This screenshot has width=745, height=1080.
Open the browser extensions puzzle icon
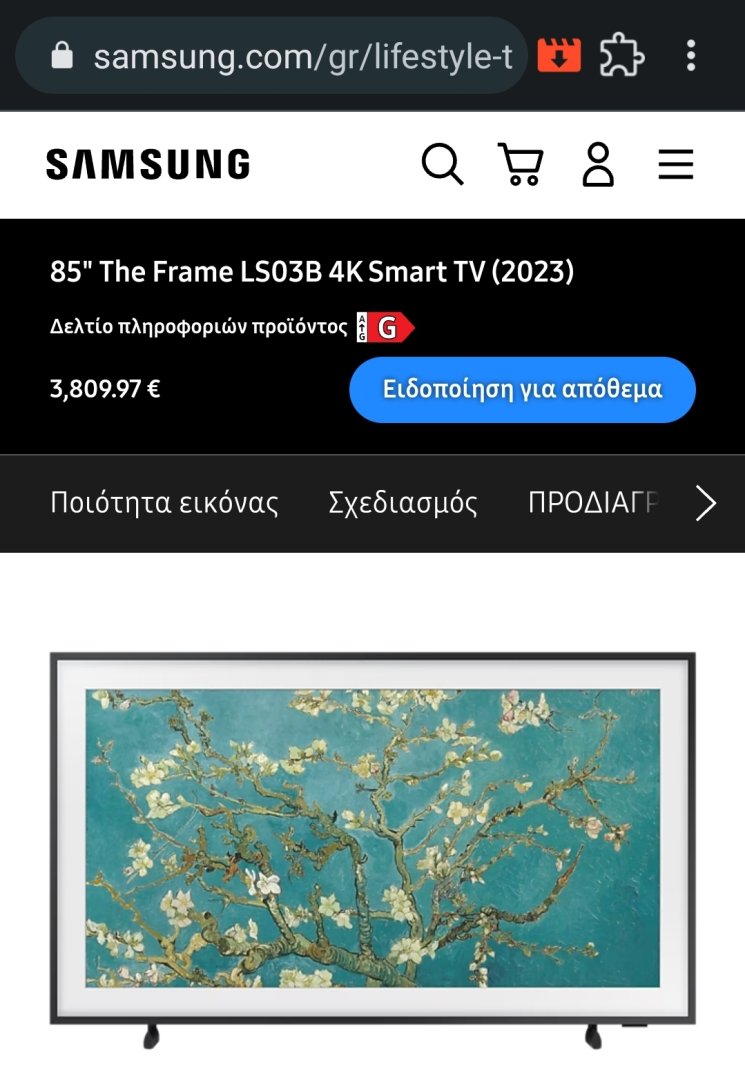[621, 55]
